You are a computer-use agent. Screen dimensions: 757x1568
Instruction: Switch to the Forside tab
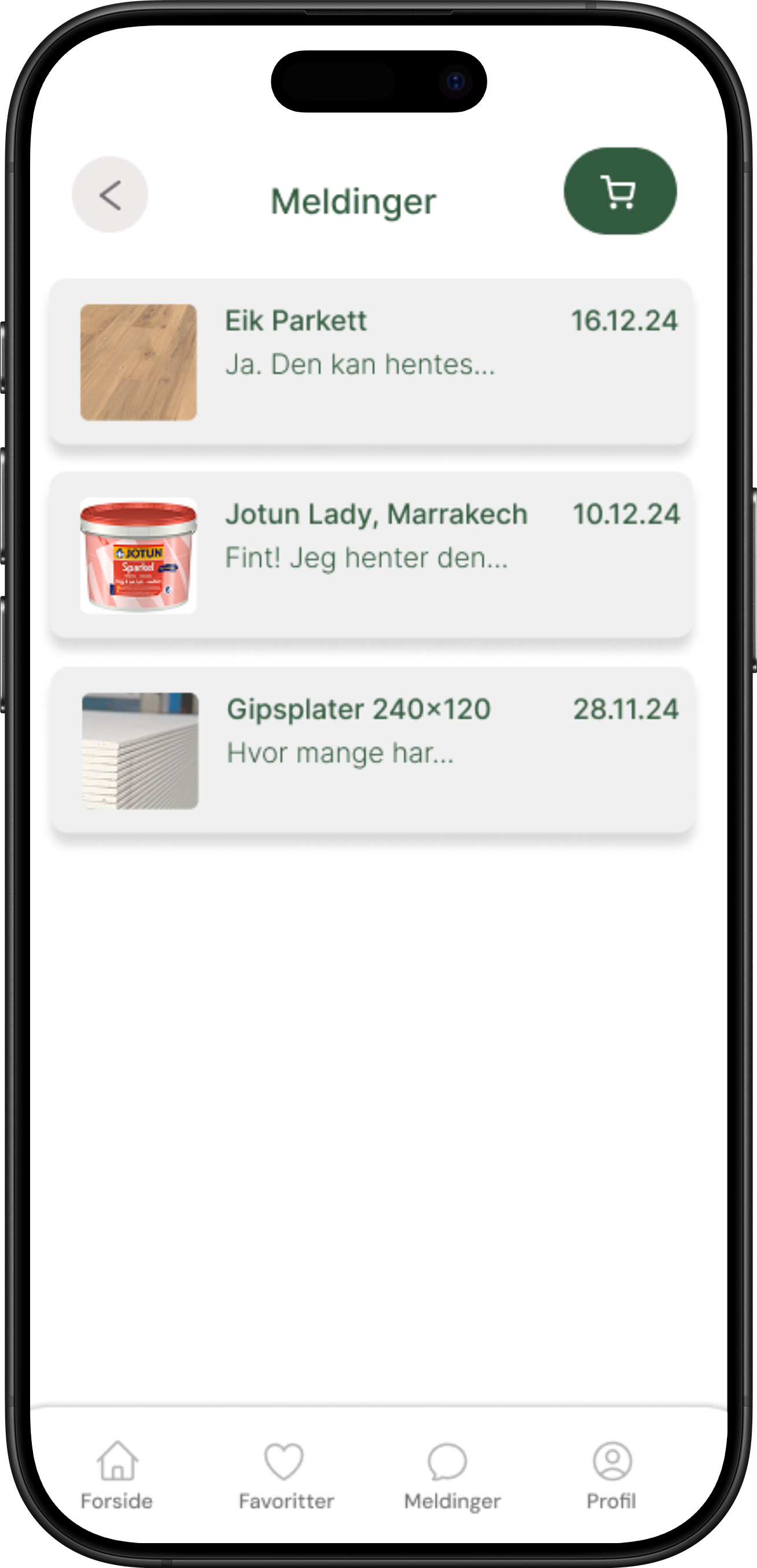[117, 1474]
